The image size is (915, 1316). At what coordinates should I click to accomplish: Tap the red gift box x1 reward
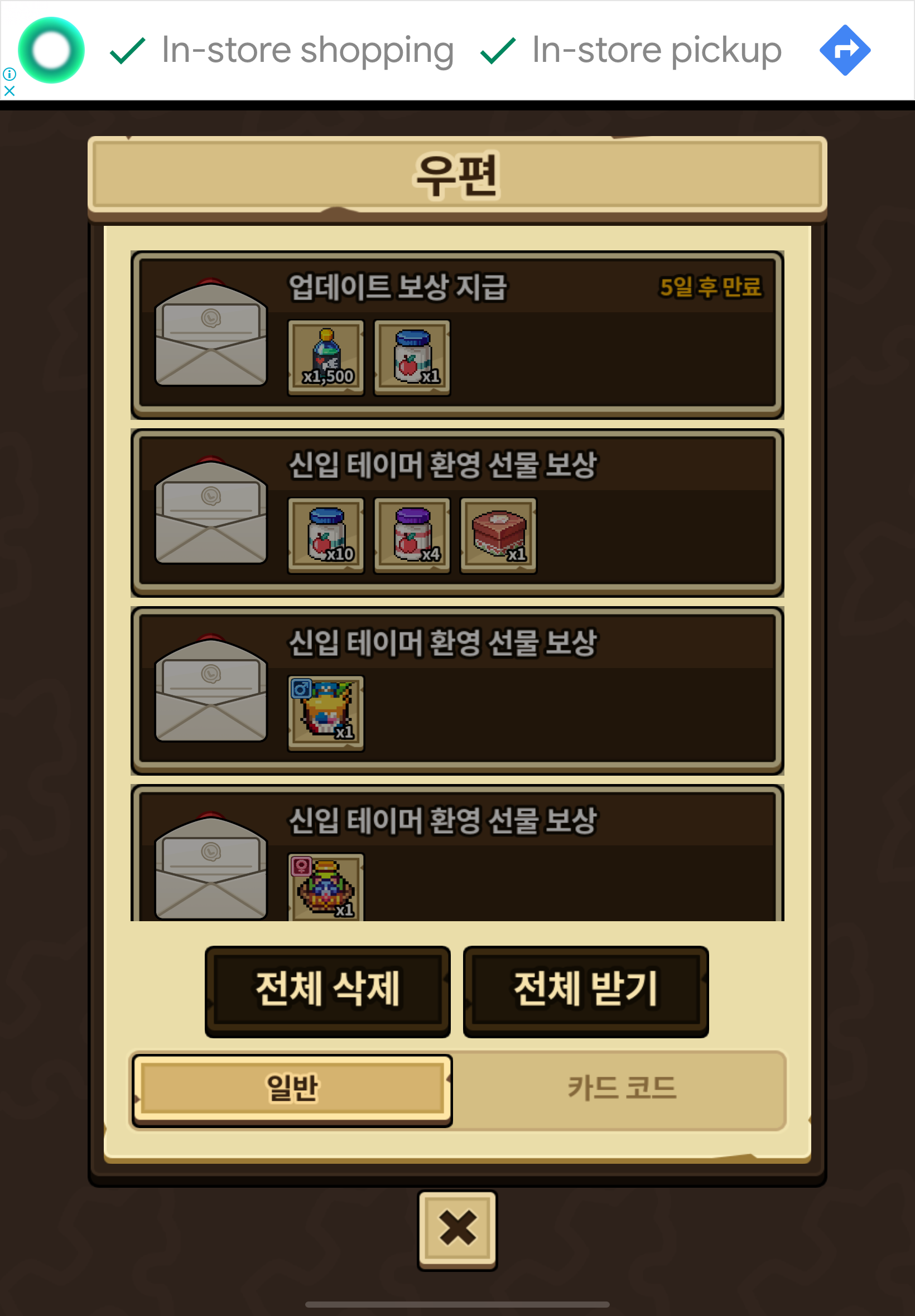point(498,535)
